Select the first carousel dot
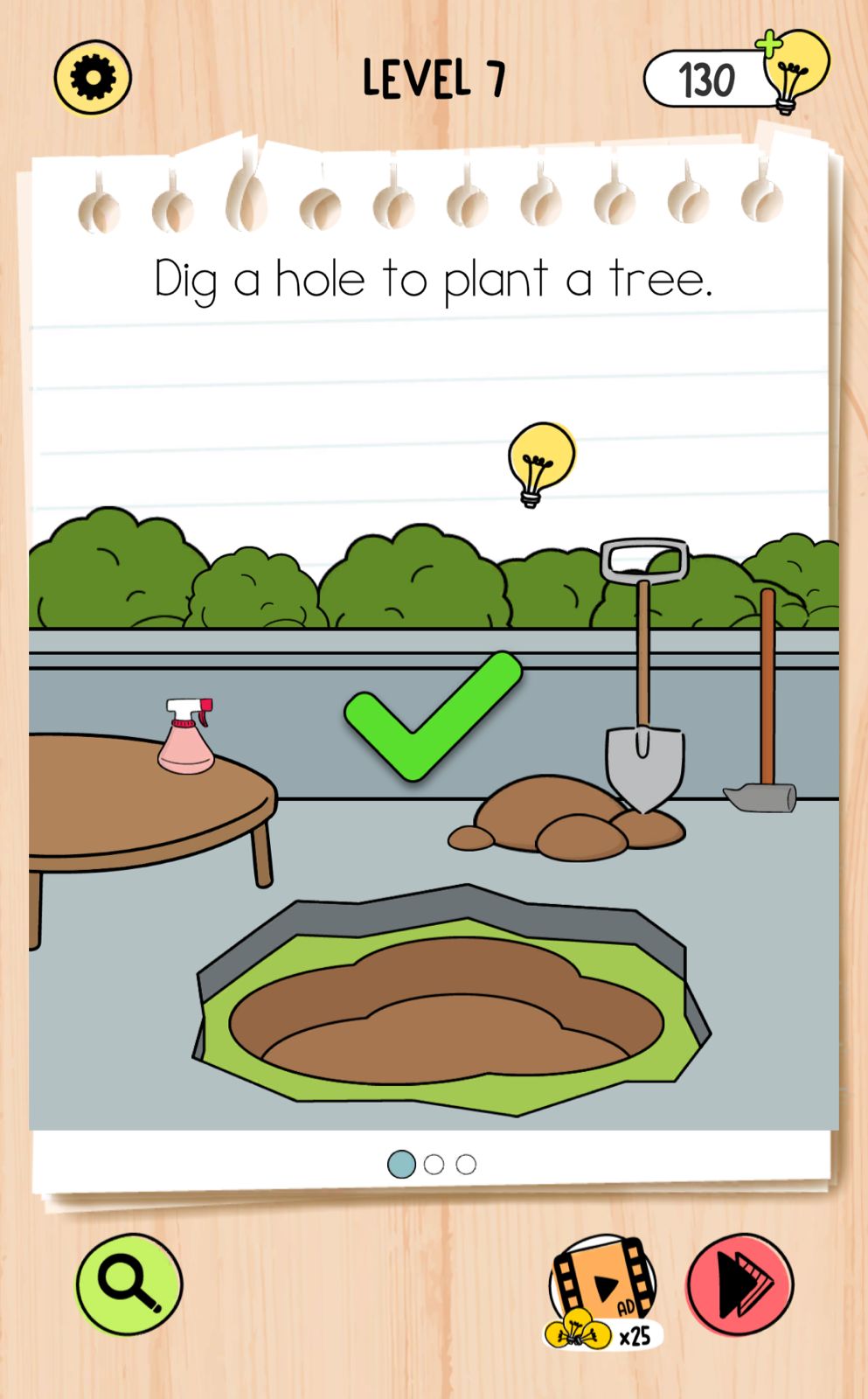This screenshot has height=1399, width=868. 401,1164
